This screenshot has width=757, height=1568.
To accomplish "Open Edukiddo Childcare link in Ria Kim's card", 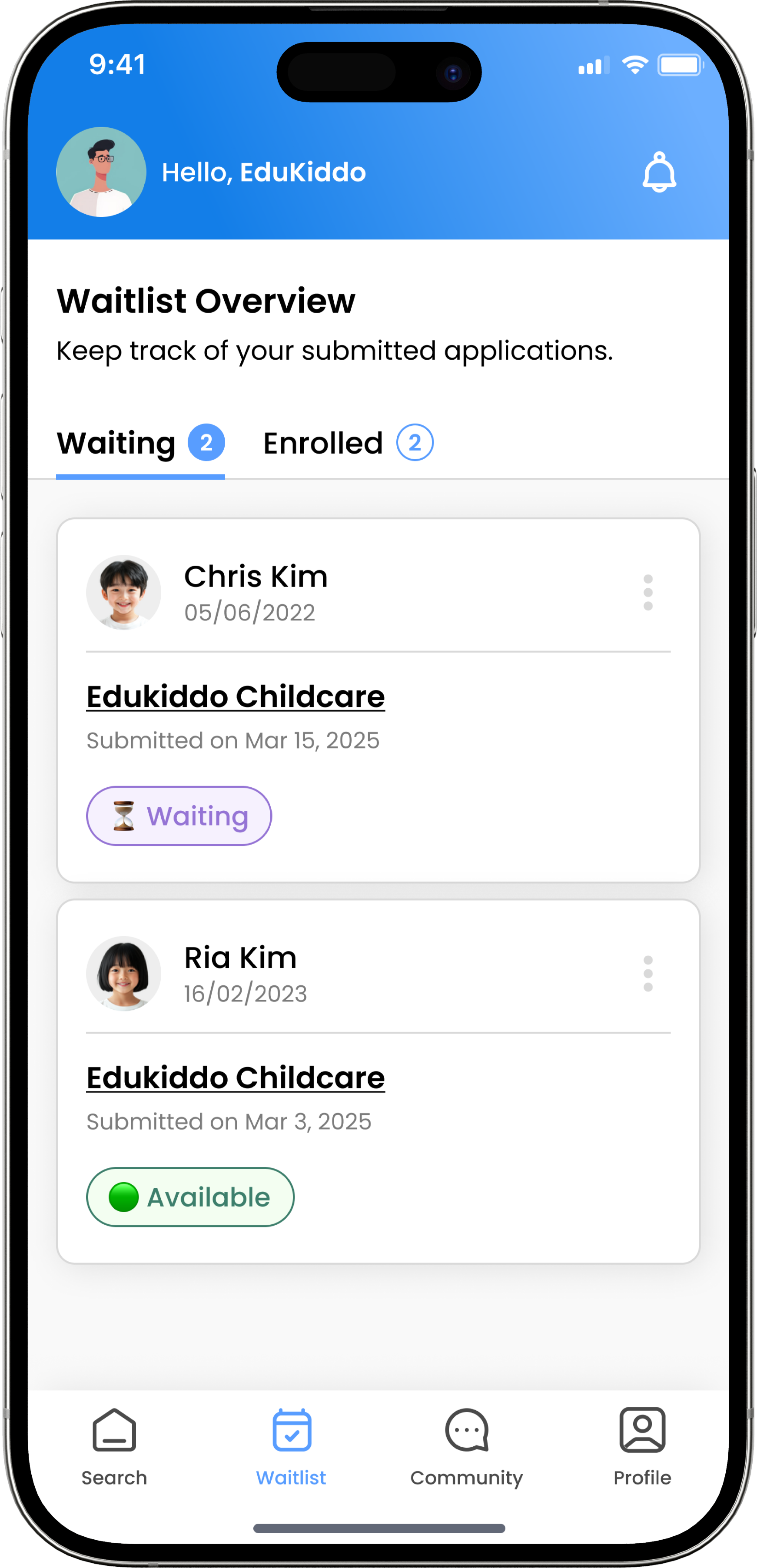I will 235,1077.
